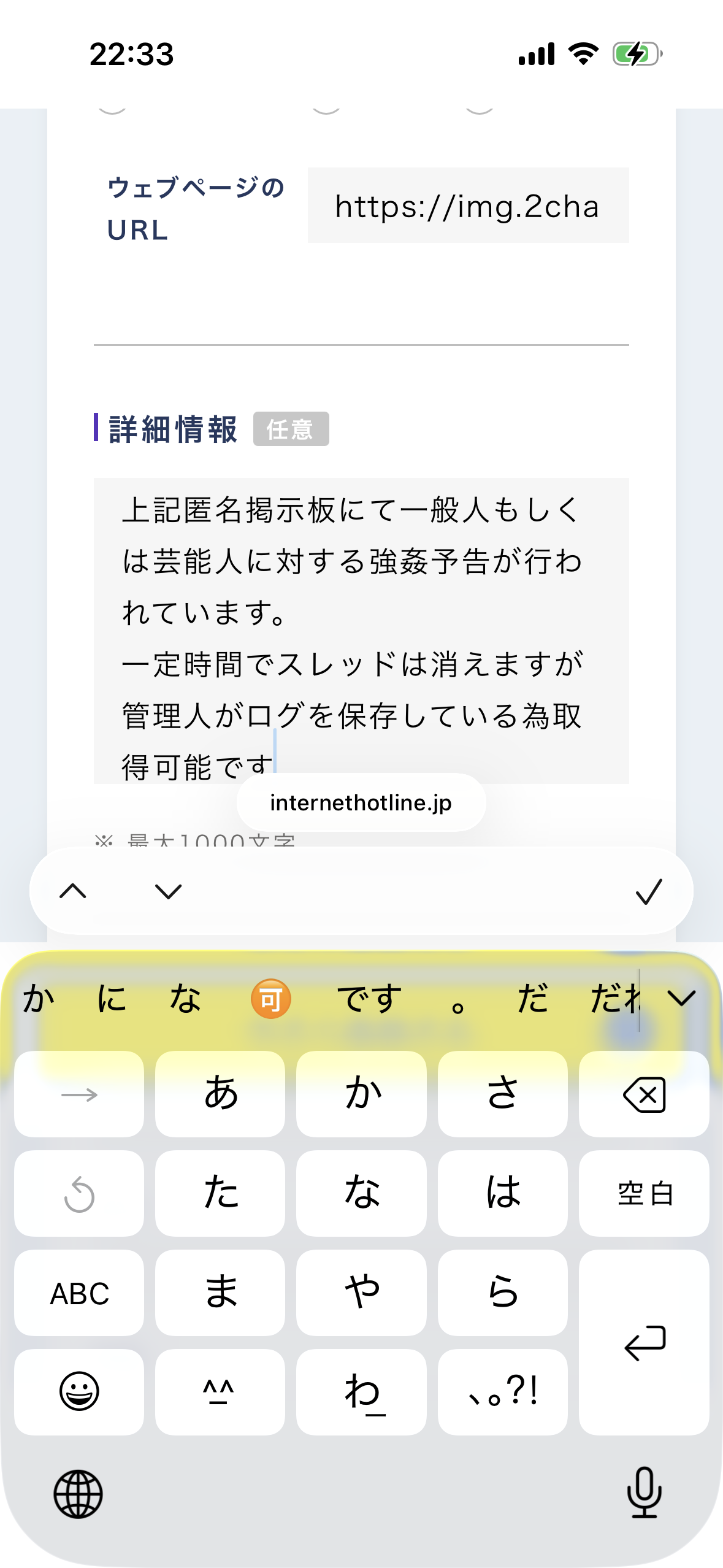Confirm input with the checkmark button
723x1568 pixels.
(x=648, y=891)
